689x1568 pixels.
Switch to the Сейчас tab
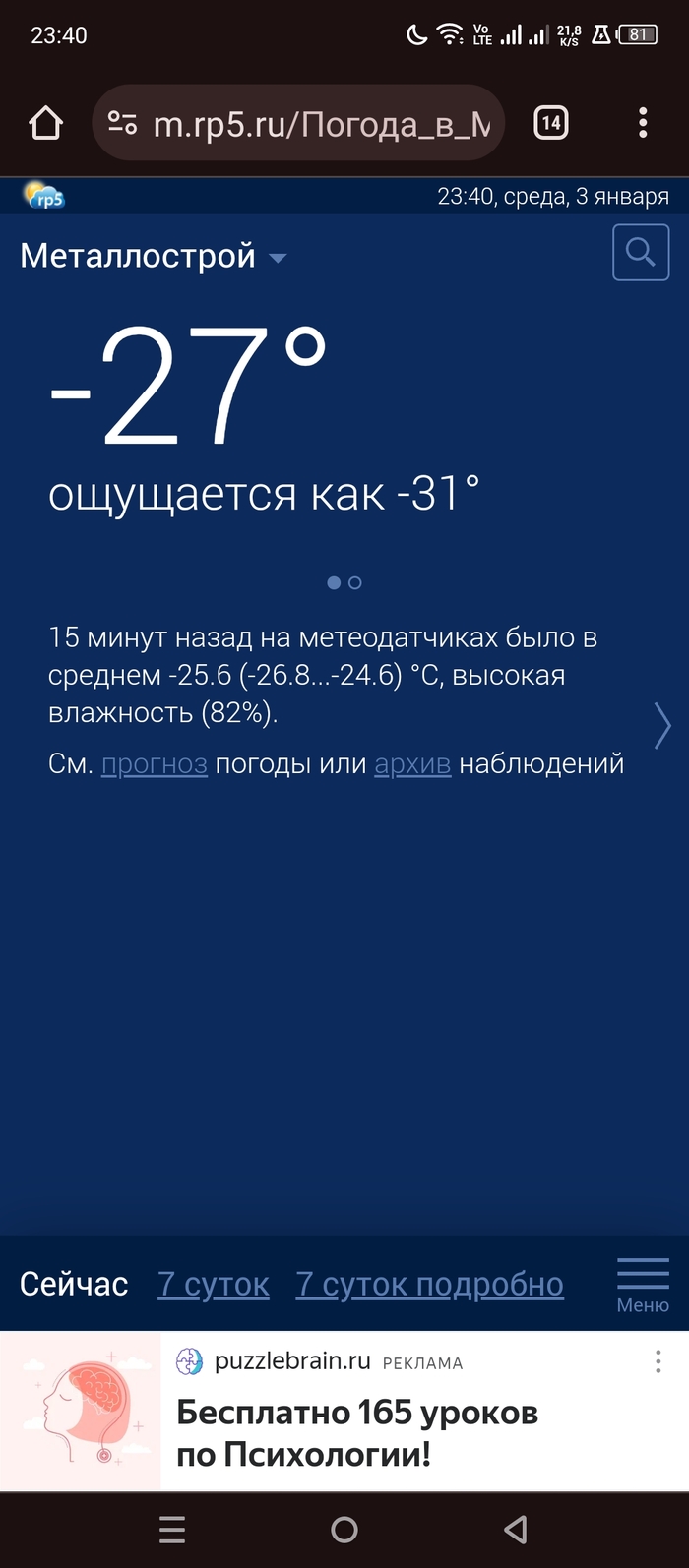[x=74, y=1284]
